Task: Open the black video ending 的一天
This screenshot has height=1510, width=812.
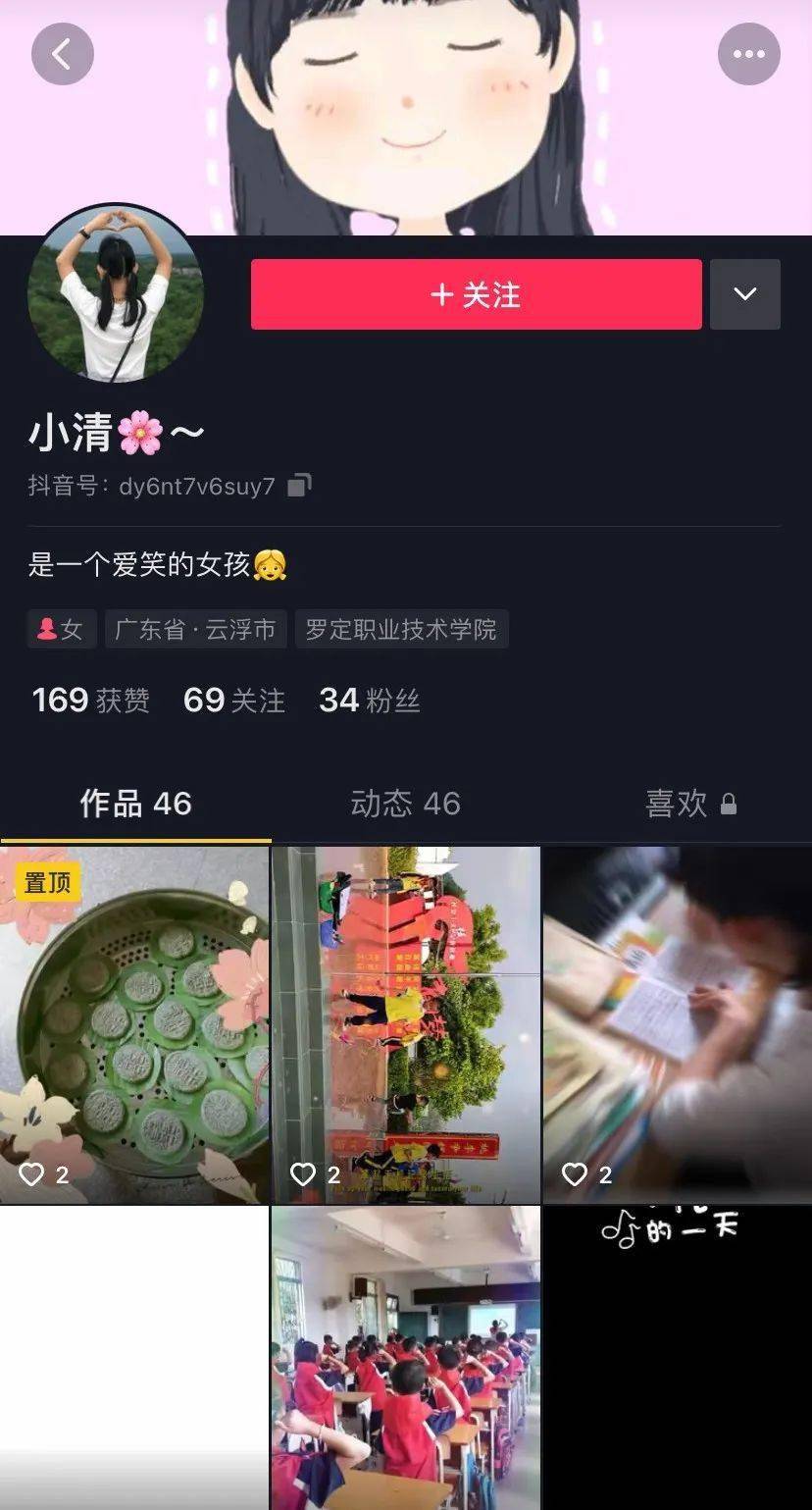Action: (677, 1359)
